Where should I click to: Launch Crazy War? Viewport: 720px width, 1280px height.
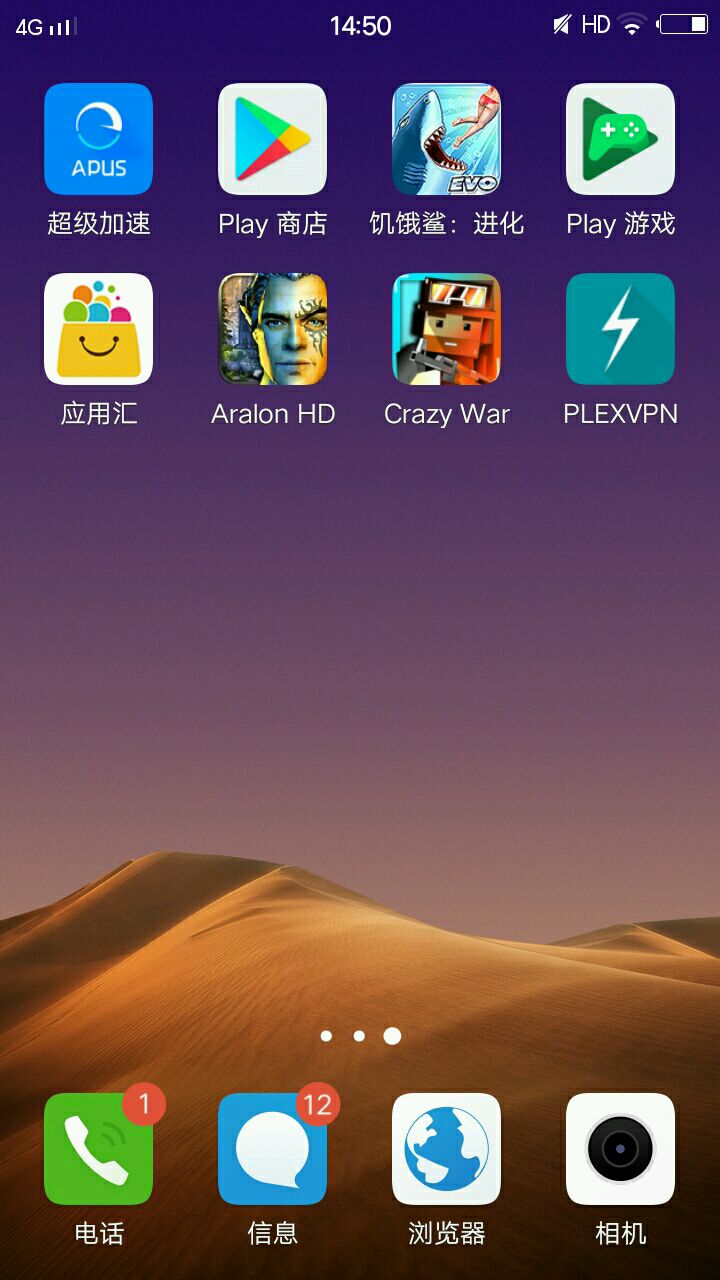pos(446,329)
